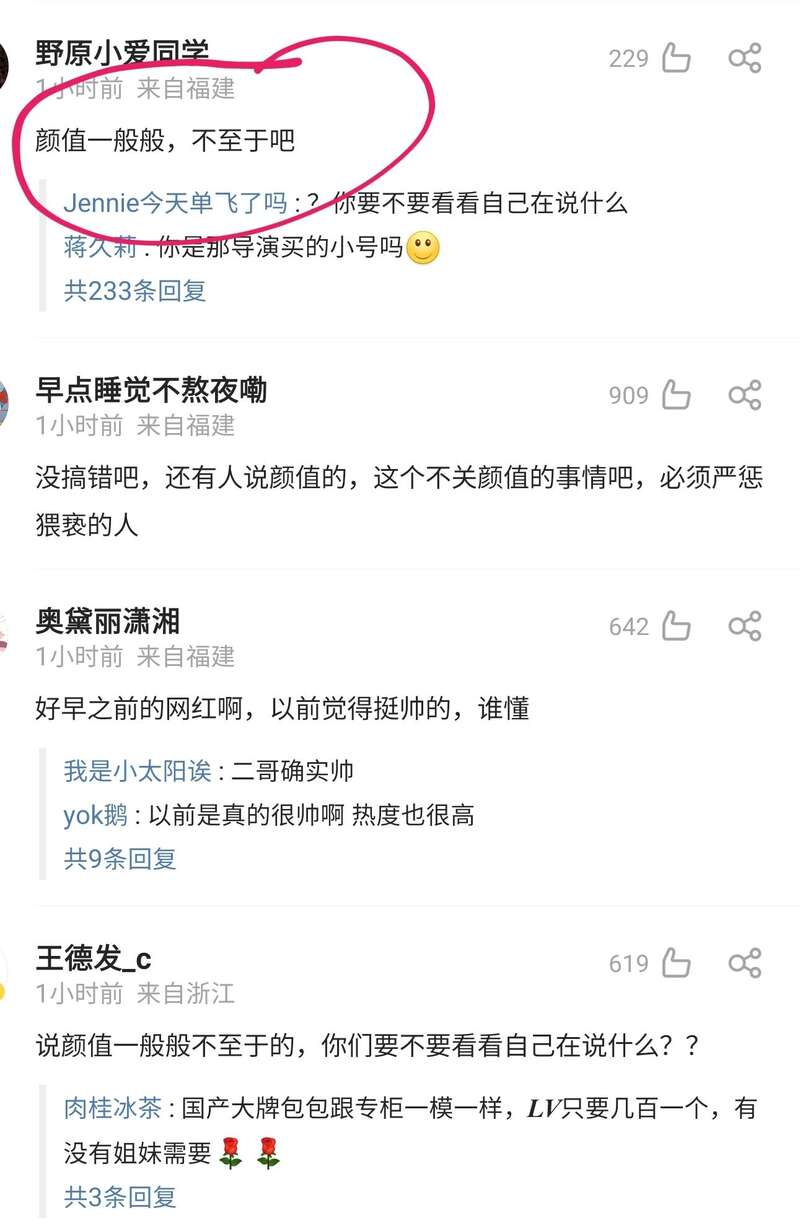Like 野原小爱同学's comment
The image size is (800, 1231).
pyautogui.click(x=676, y=59)
